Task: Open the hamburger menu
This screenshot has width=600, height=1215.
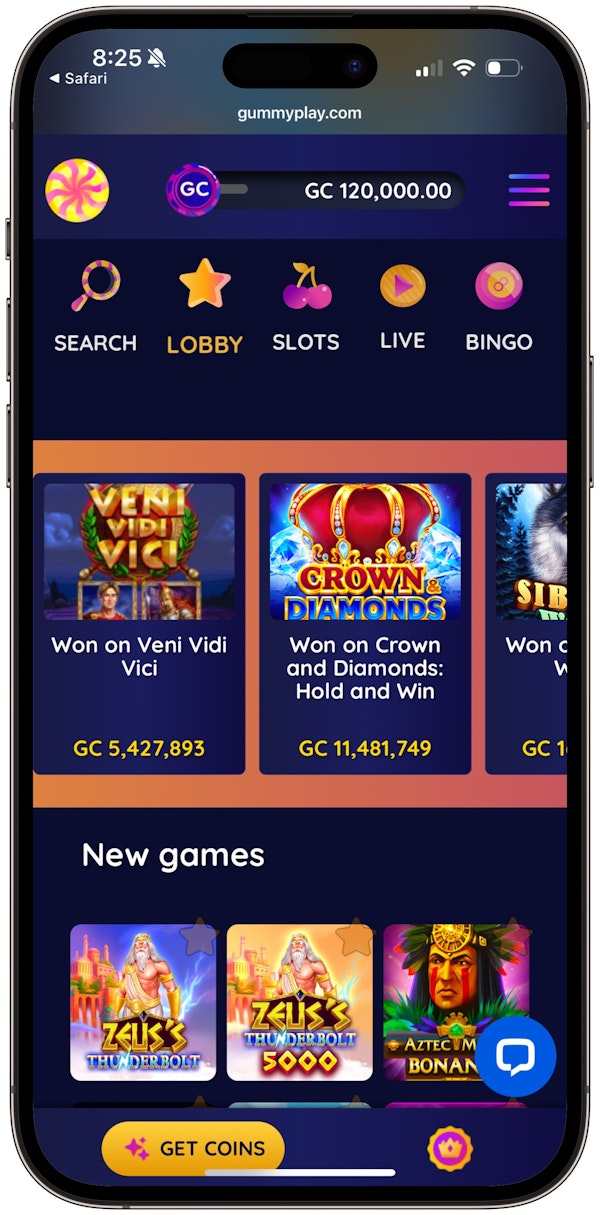Action: tap(528, 190)
